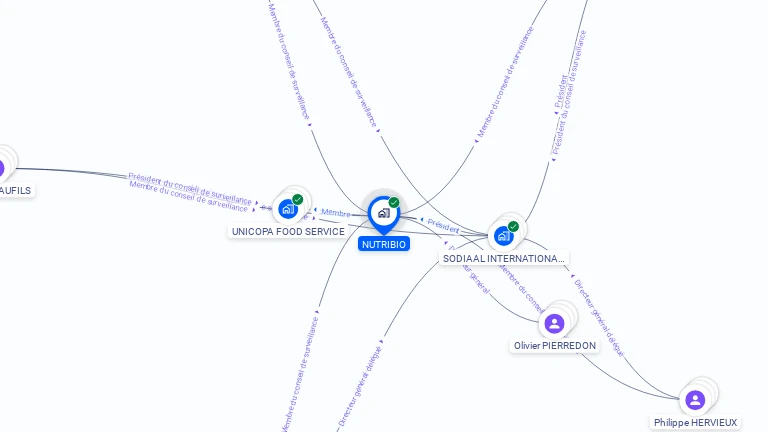Screen dimensions: 768x432
Task: Open the UNICOPA FOOD SERVICE node
Action: [x=288, y=209]
